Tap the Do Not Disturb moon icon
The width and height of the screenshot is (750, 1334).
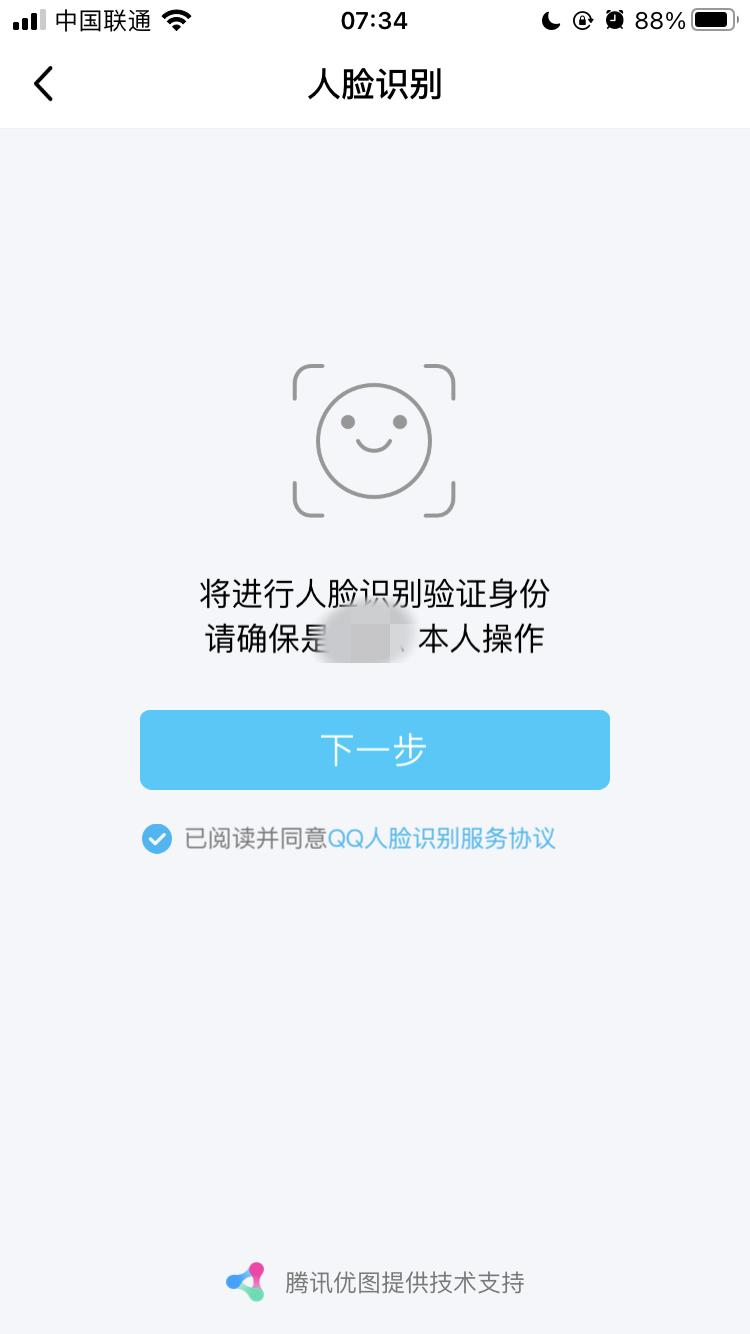(x=552, y=20)
